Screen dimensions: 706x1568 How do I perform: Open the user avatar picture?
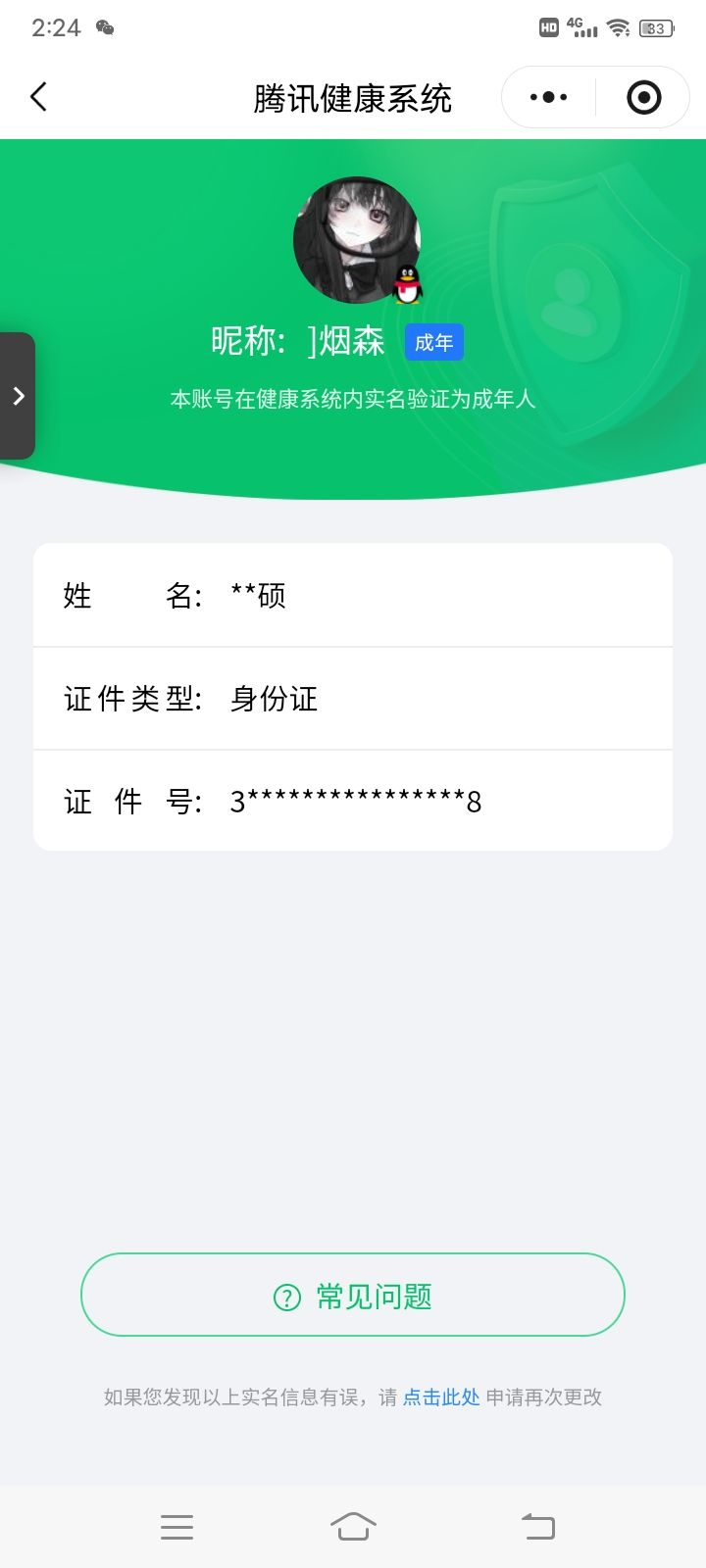click(x=356, y=238)
